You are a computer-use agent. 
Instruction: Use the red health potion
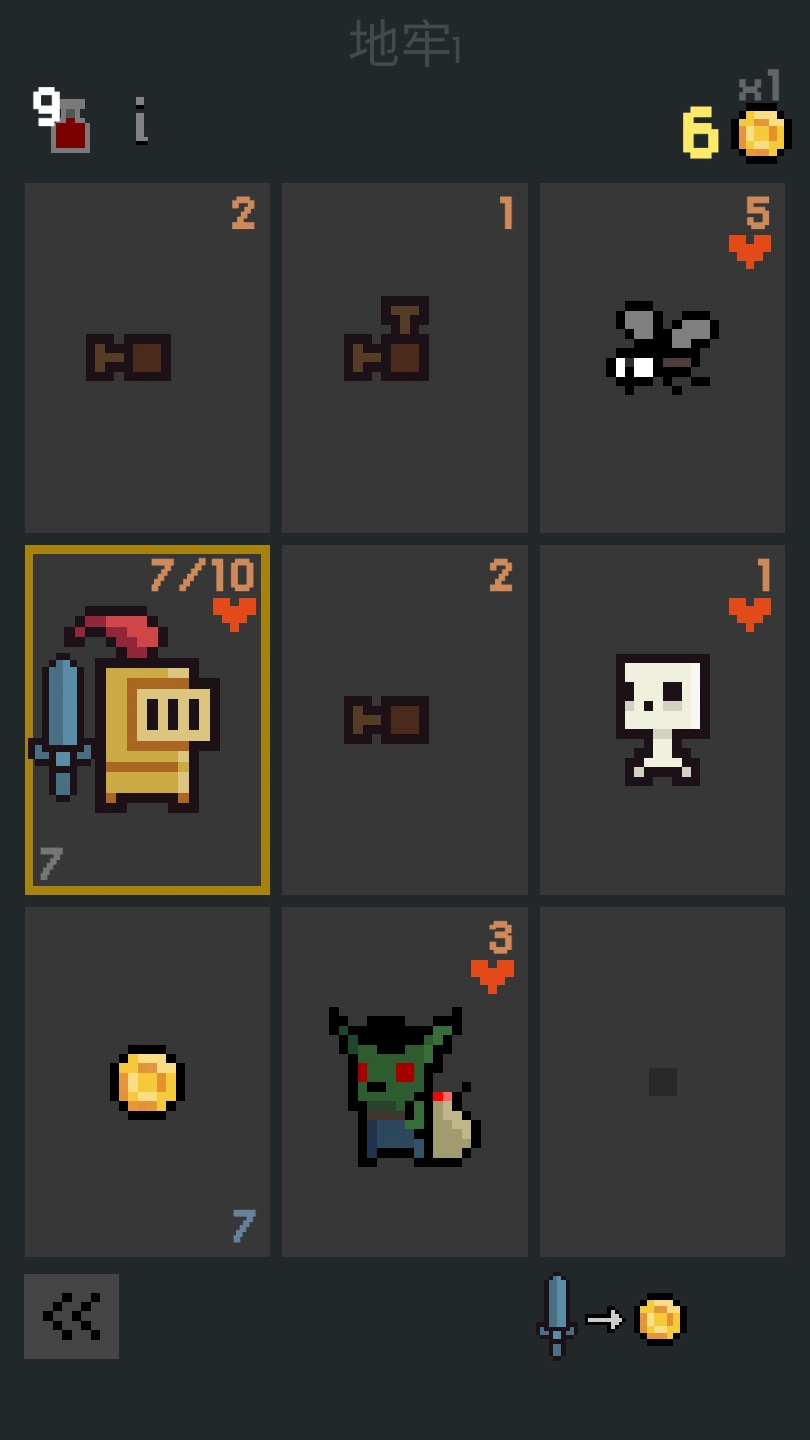70,127
